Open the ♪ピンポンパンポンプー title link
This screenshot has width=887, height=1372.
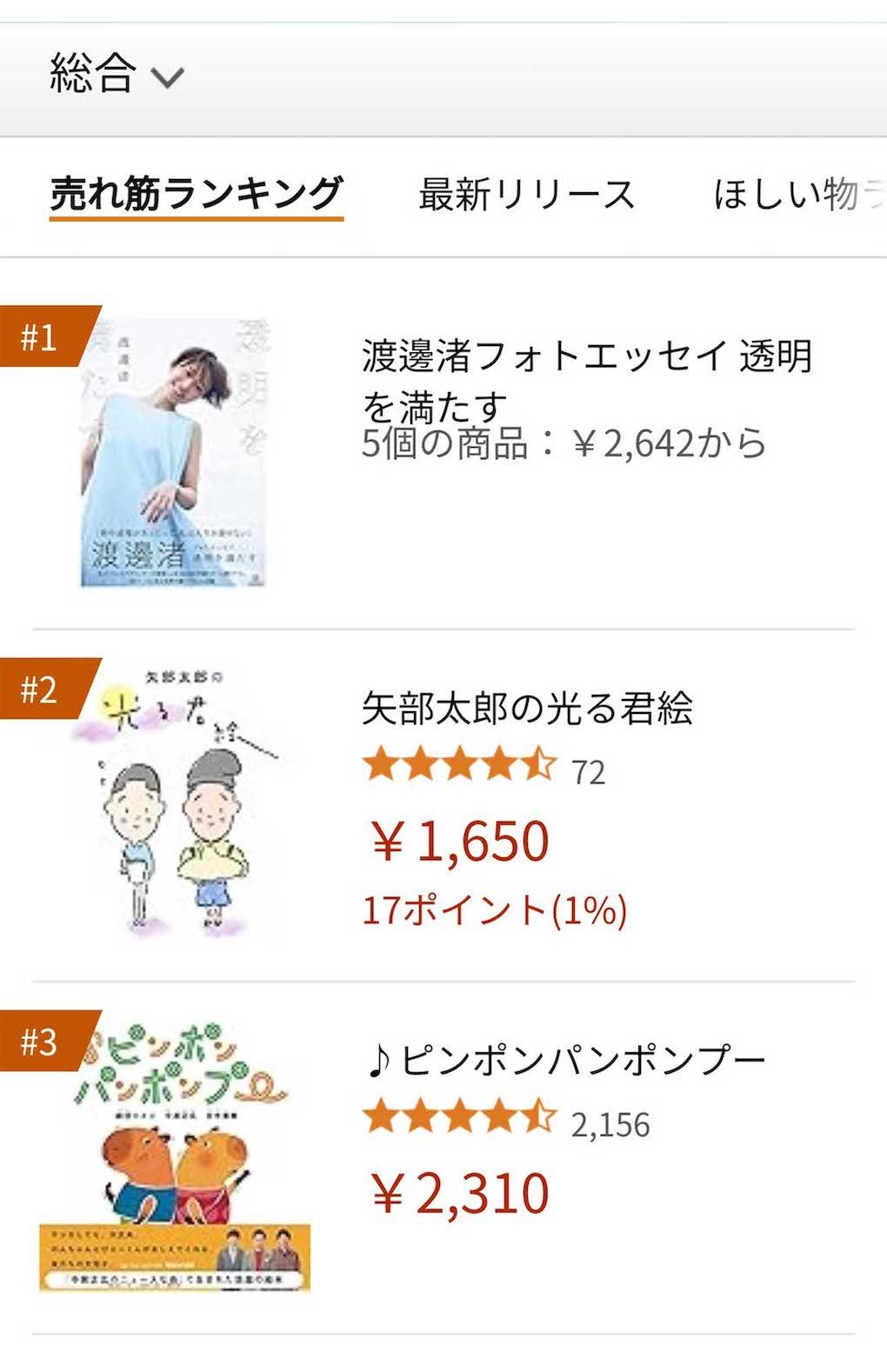pyautogui.click(x=565, y=1060)
